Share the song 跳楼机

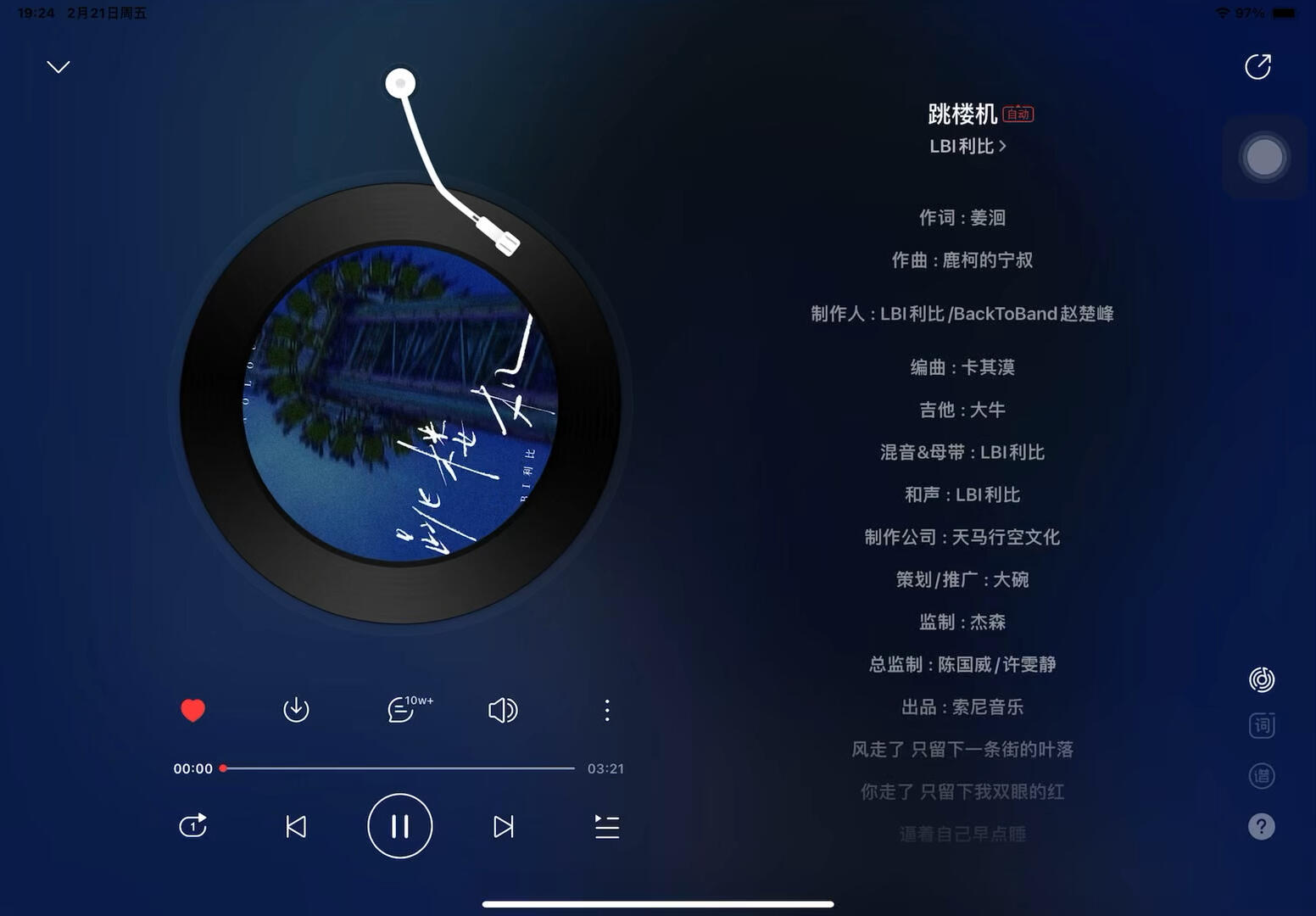click(1257, 66)
